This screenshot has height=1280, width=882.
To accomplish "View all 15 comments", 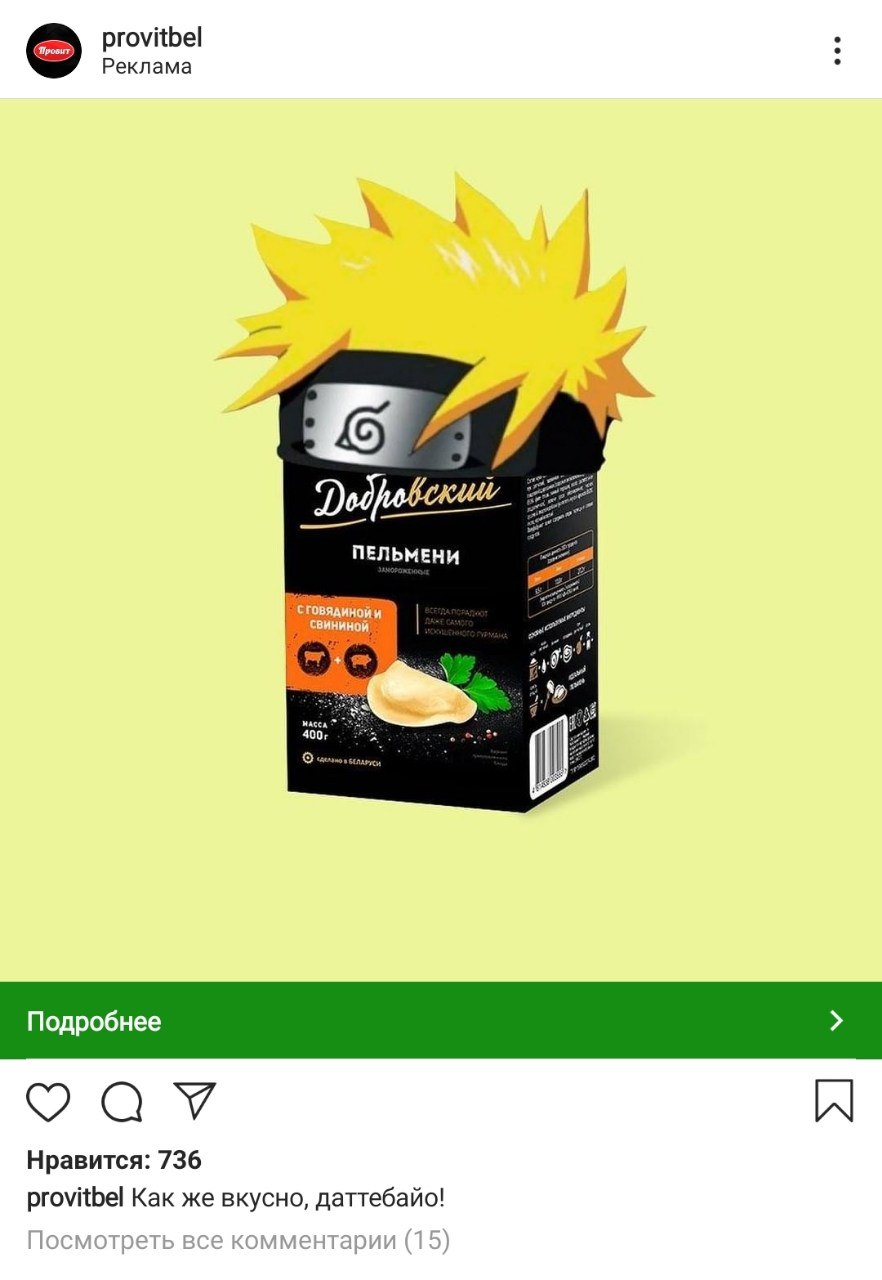I will pyautogui.click(x=238, y=1241).
